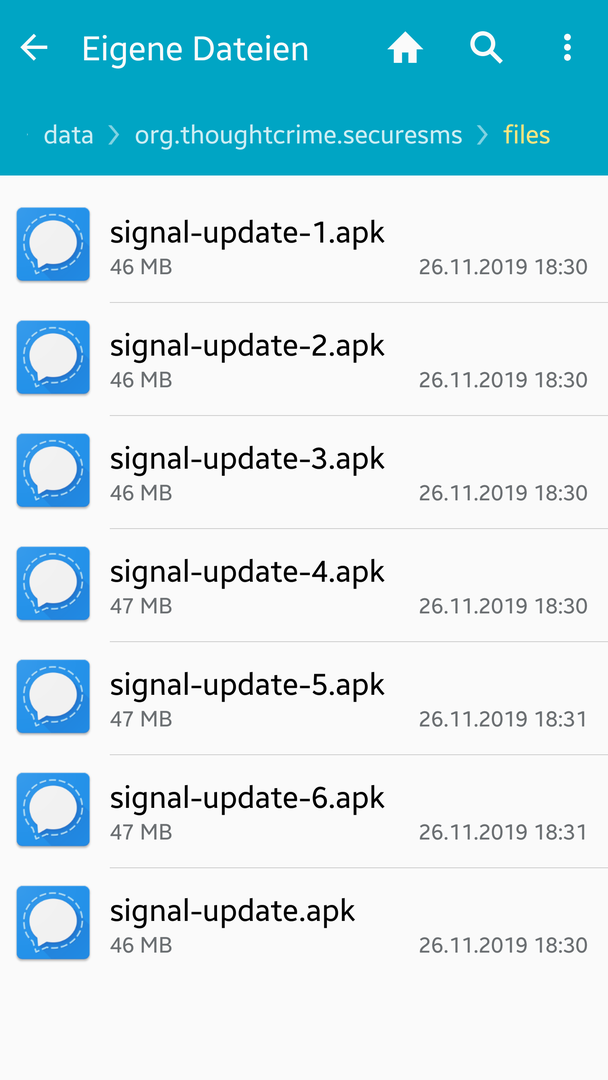
Task: Jump to the home folder icon
Action: point(405,49)
